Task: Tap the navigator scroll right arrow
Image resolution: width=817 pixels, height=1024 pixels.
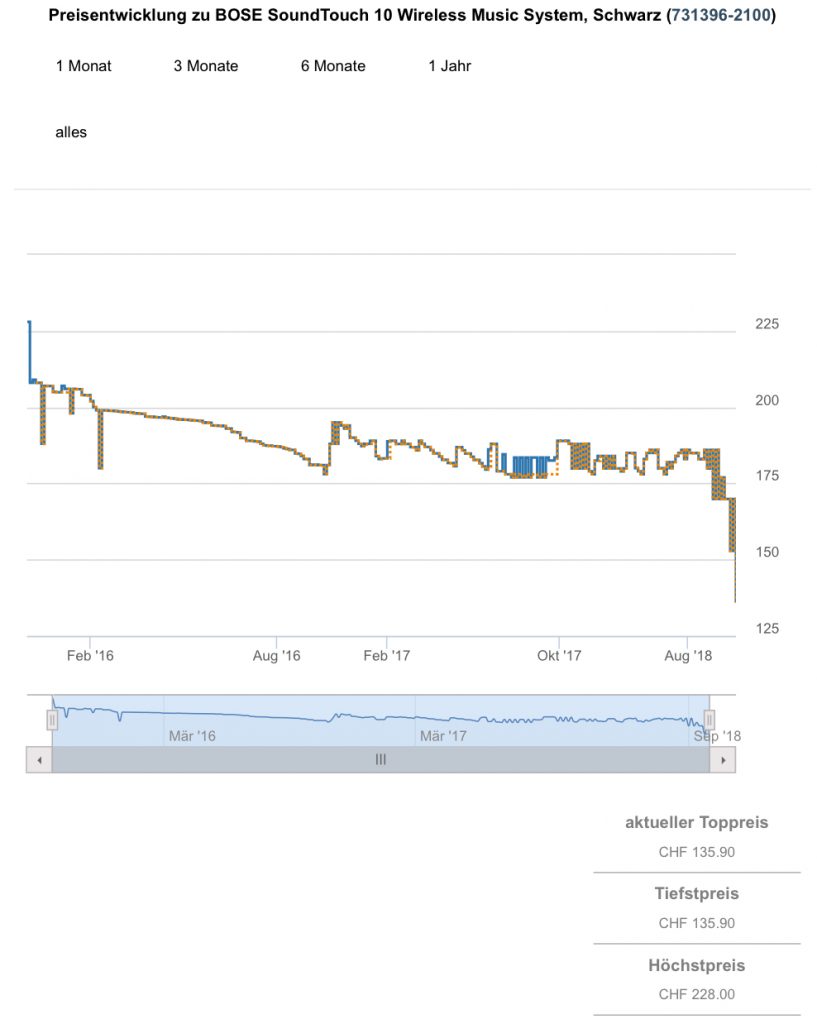Action: (x=722, y=760)
